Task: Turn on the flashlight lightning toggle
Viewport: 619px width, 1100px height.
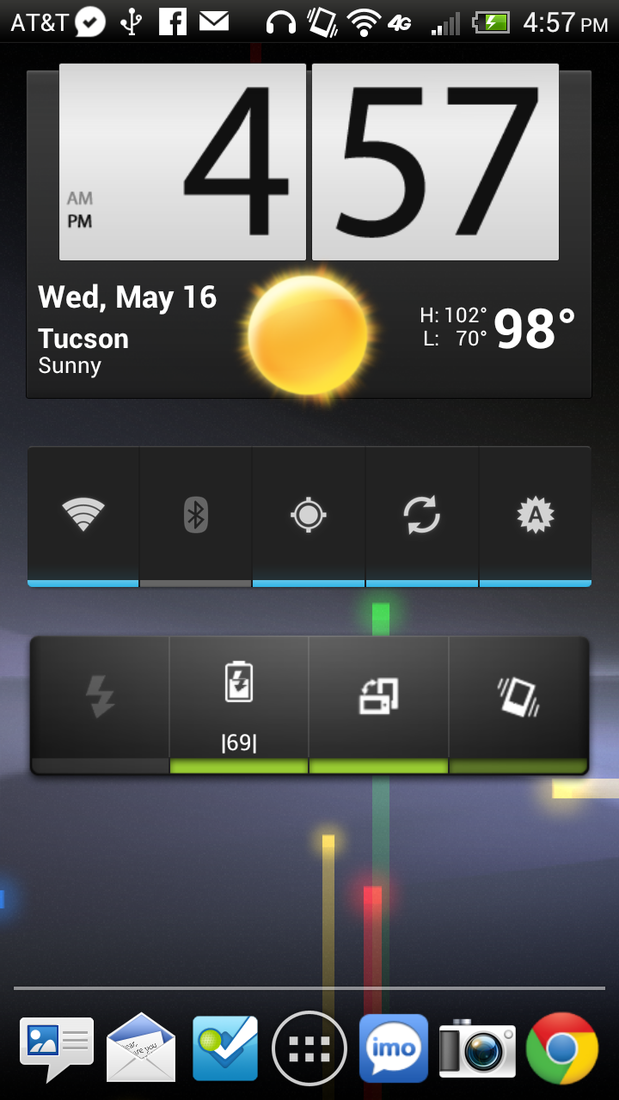Action: pos(100,705)
